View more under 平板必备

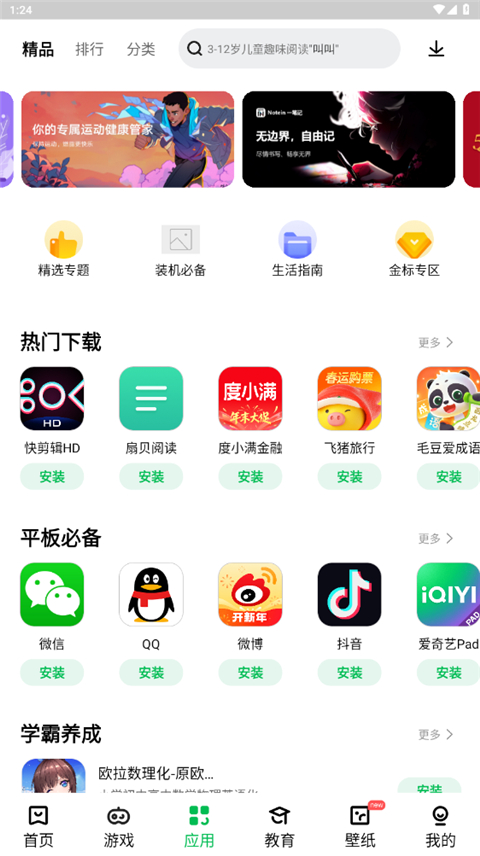tap(436, 538)
